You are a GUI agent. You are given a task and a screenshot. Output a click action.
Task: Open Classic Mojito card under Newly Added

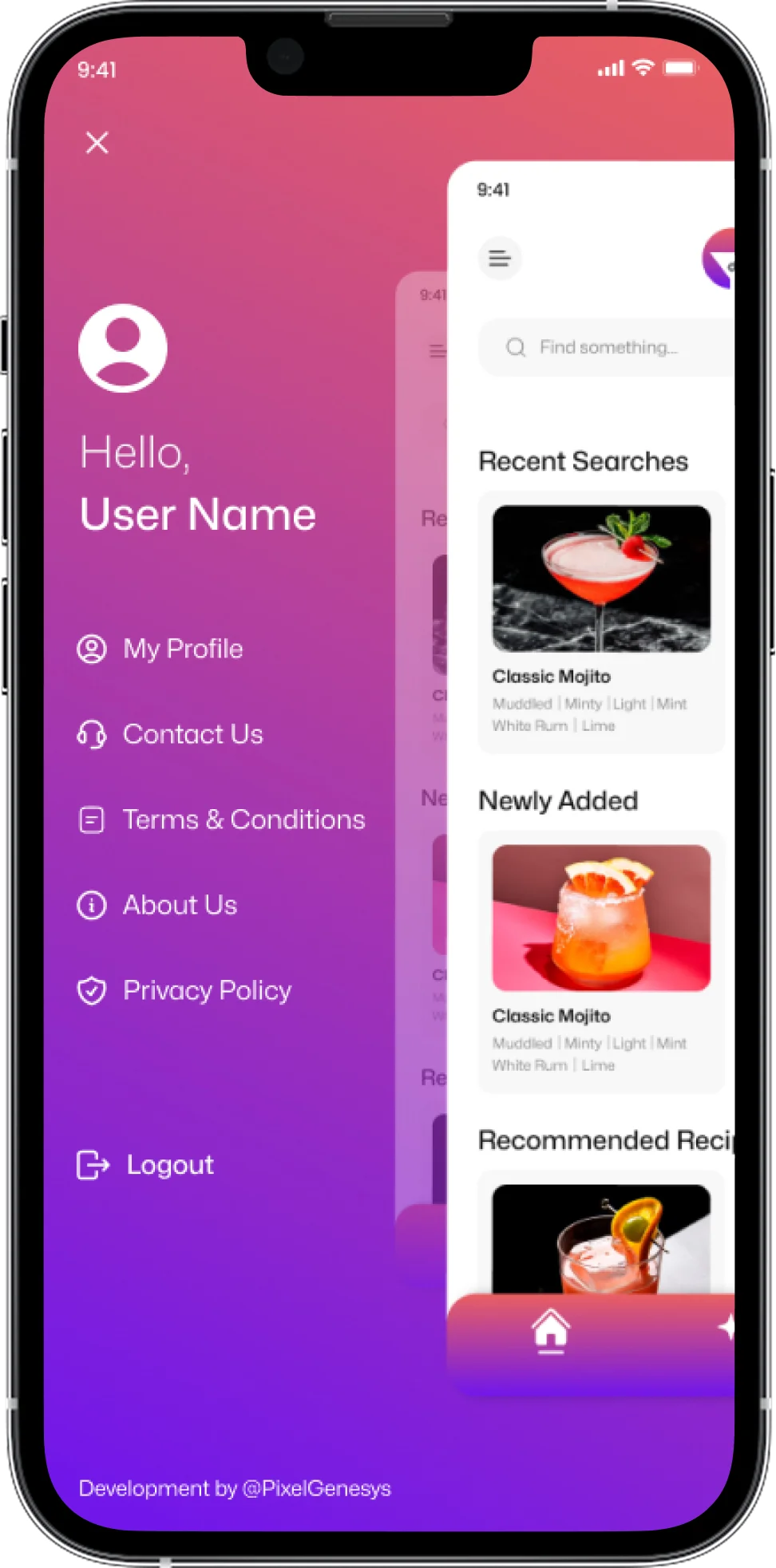pos(600,962)
